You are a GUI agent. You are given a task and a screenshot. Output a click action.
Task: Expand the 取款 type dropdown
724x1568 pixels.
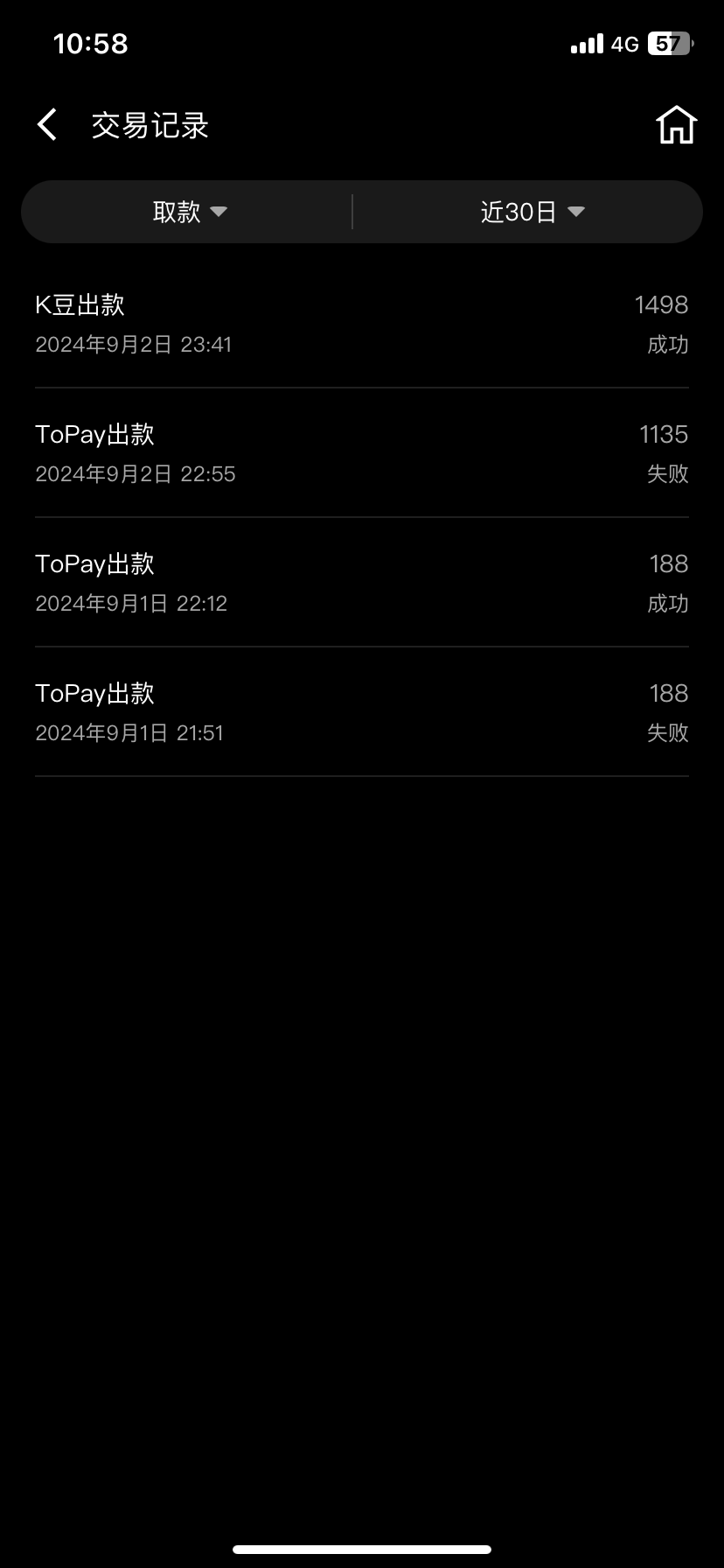189,212
